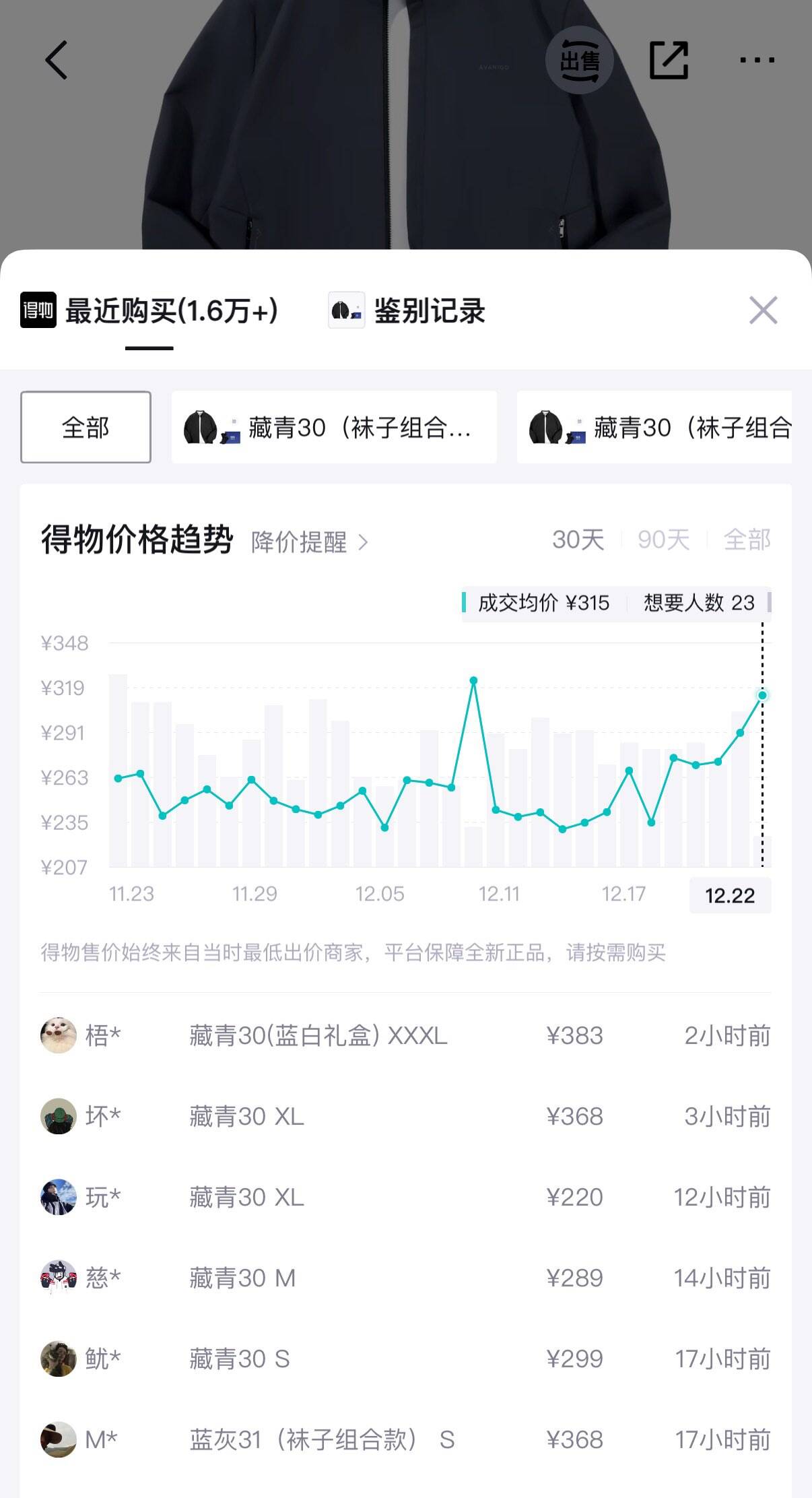This screenshot has width=812, height=1498.
Task: Open the three-dot overflow menu
Action: point(757,61)
